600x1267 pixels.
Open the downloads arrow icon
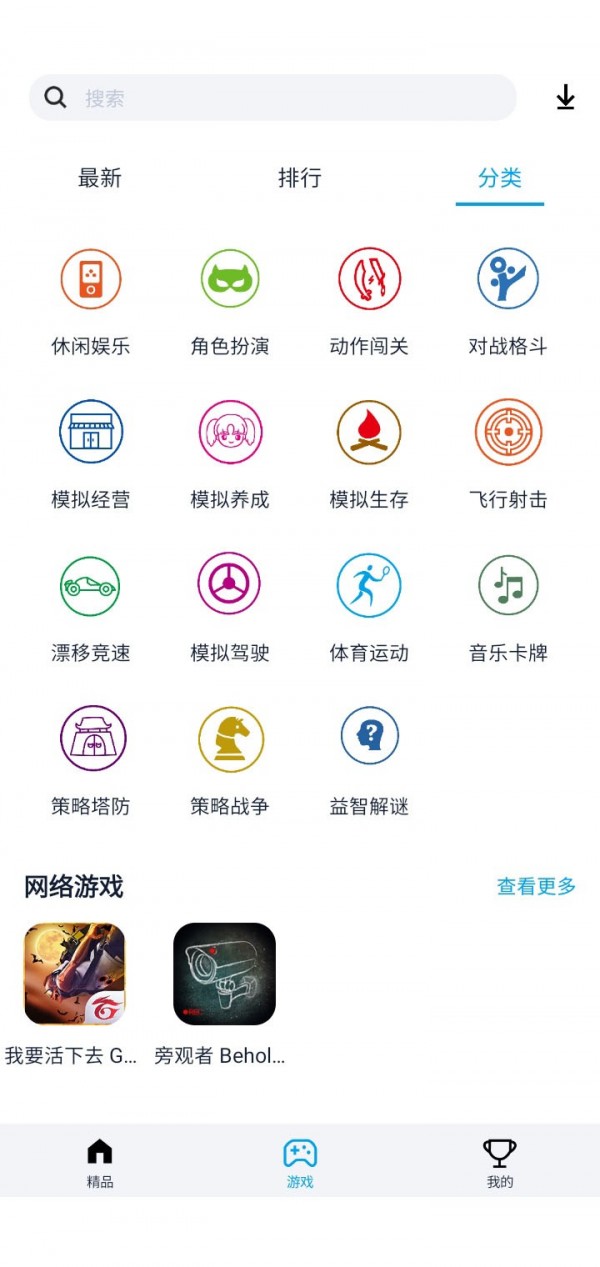click(565, 97)
